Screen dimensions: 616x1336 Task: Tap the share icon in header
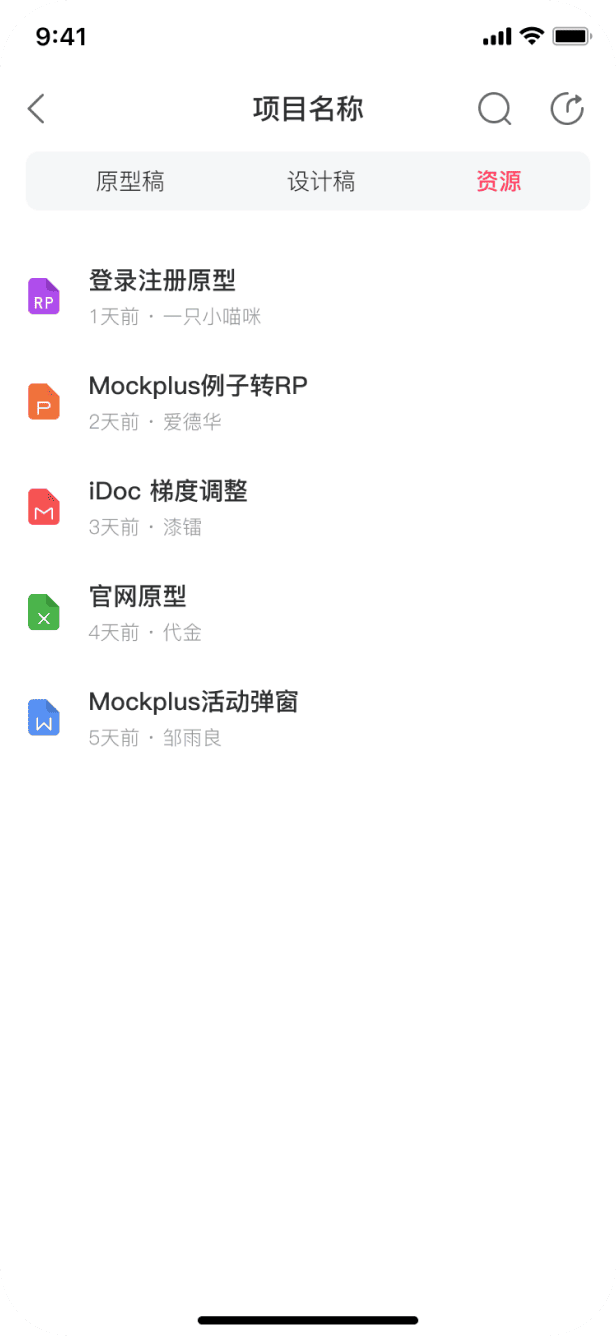[567, 109]
